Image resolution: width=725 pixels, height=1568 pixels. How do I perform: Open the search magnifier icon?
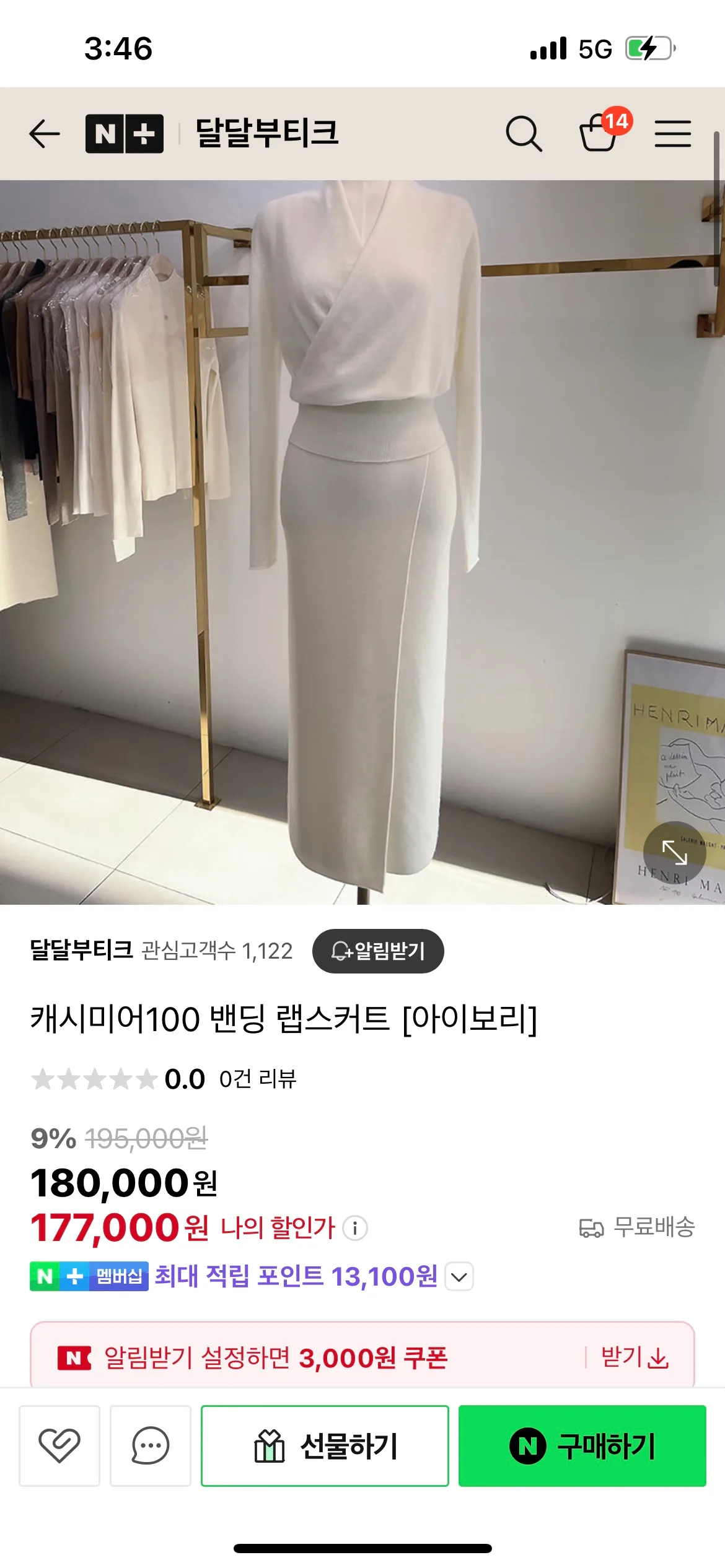[x=524, y=134]
